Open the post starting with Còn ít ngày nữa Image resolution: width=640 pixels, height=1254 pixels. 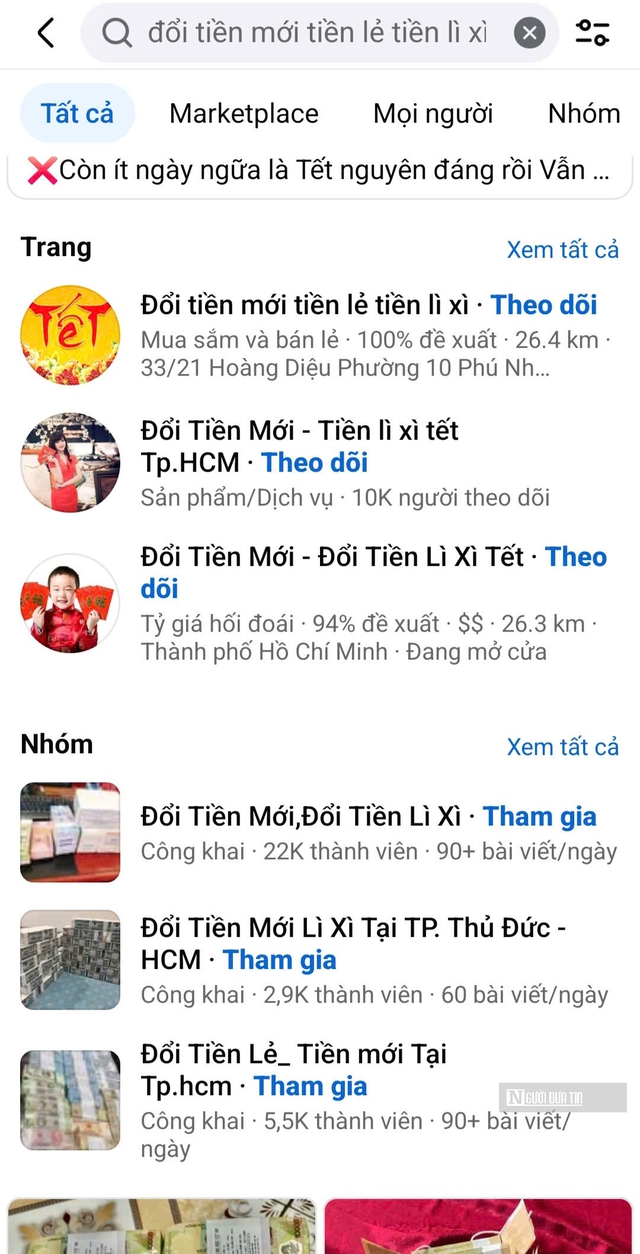tap(320, 171)
